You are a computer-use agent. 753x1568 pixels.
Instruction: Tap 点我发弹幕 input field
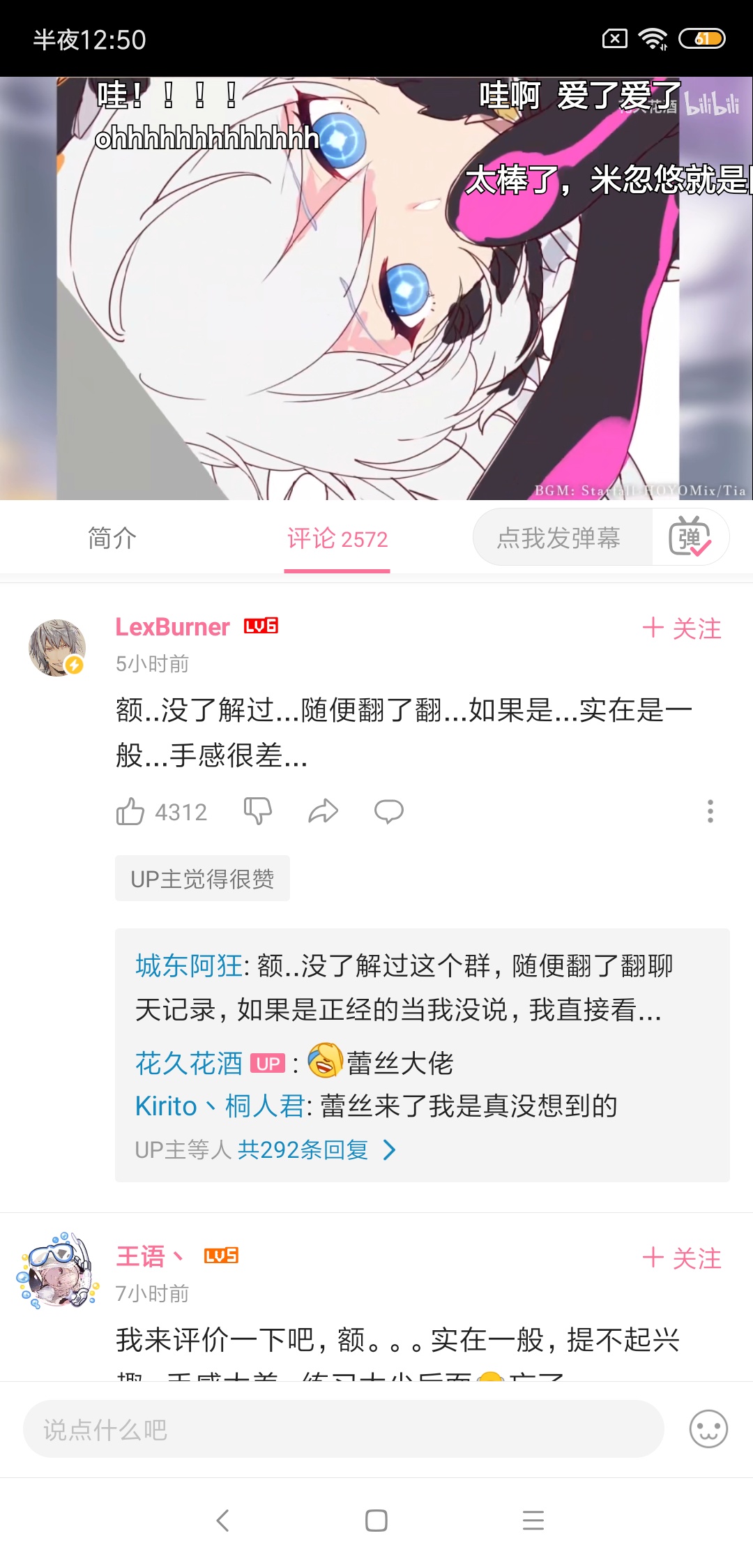click(x=559, y=538)
